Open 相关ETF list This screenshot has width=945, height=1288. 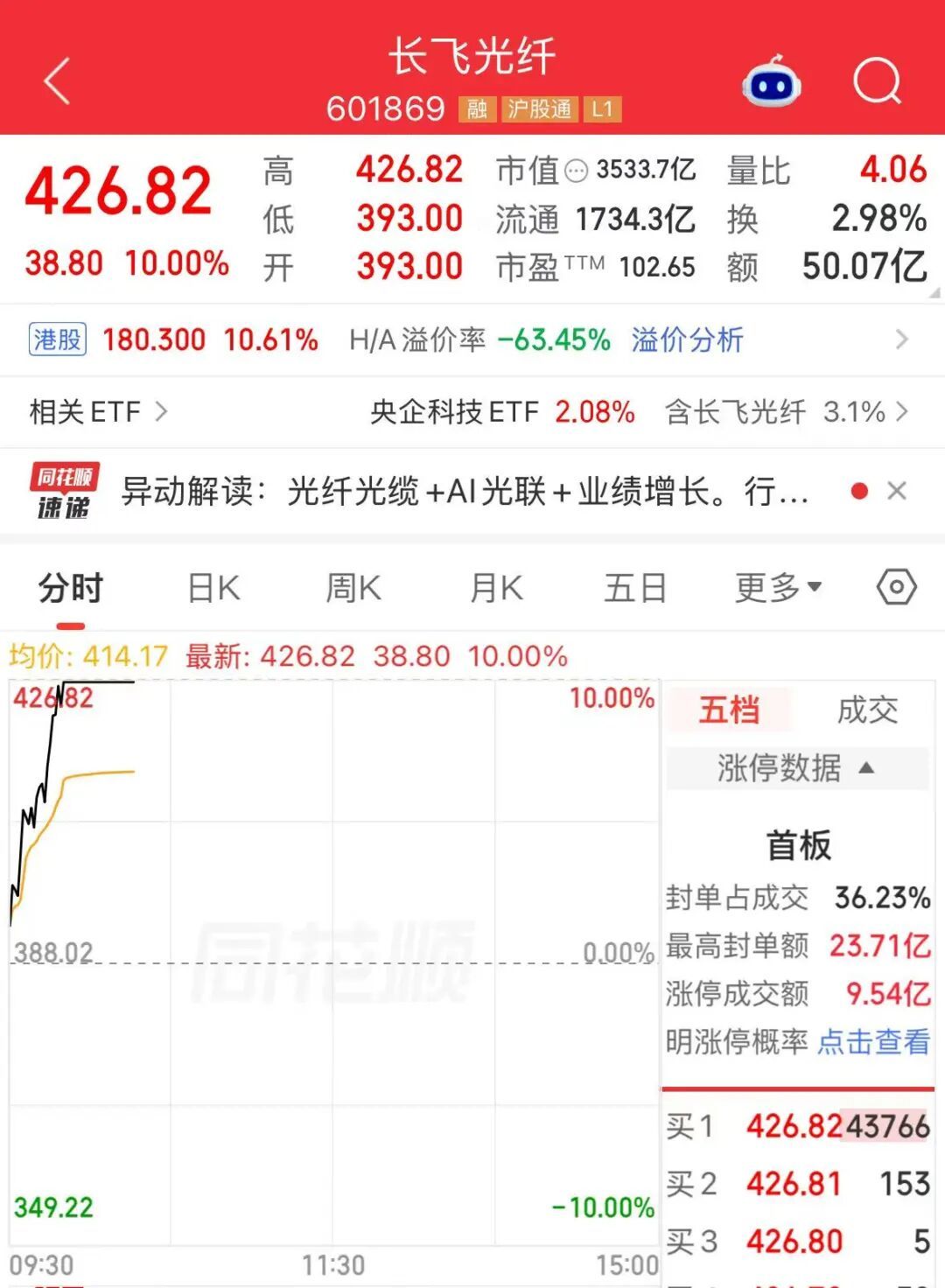[x=98, y=411]
